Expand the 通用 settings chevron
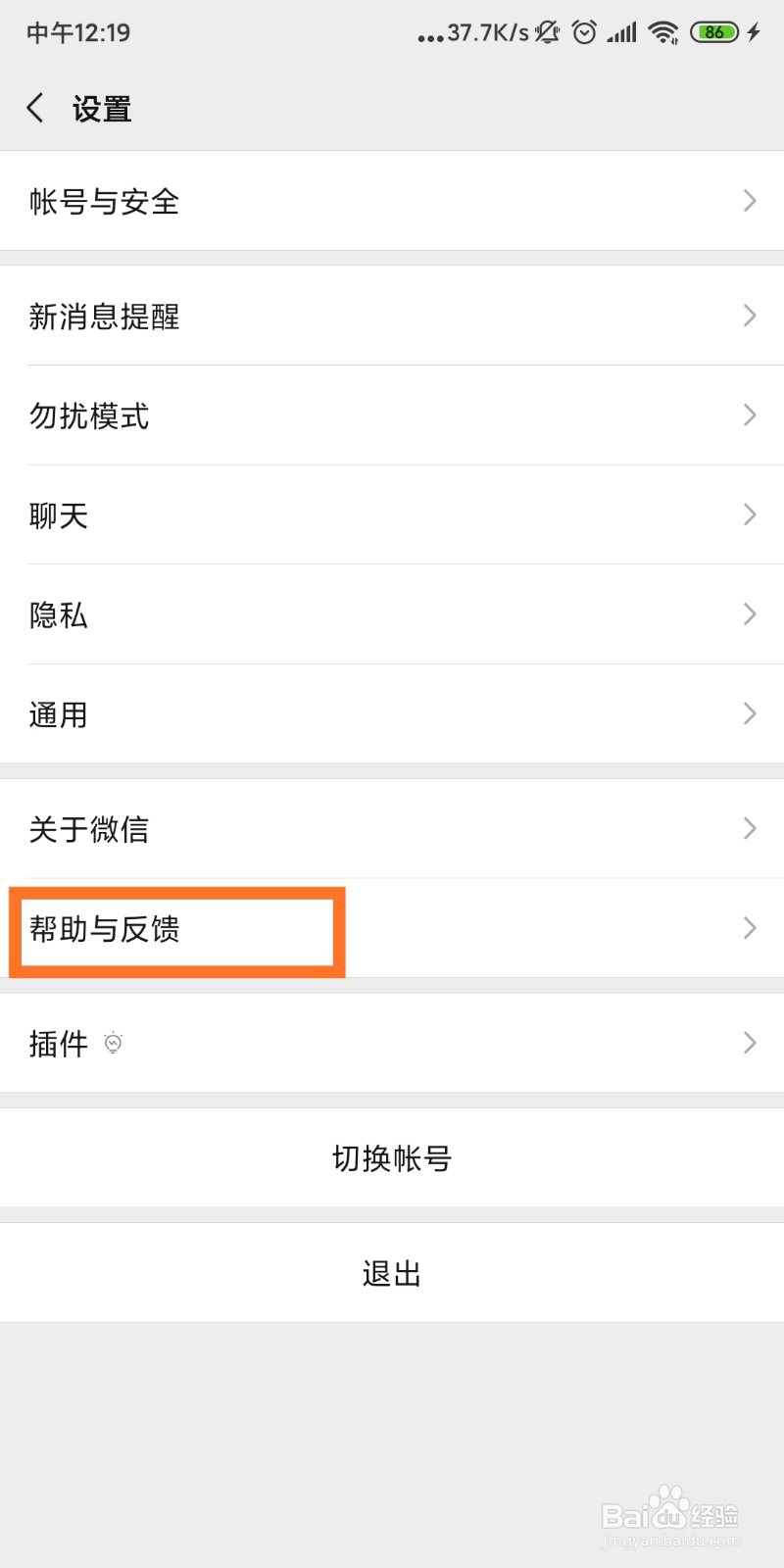Image resolution: width=784 pixels, height=1568 pixels. (749, 713)
